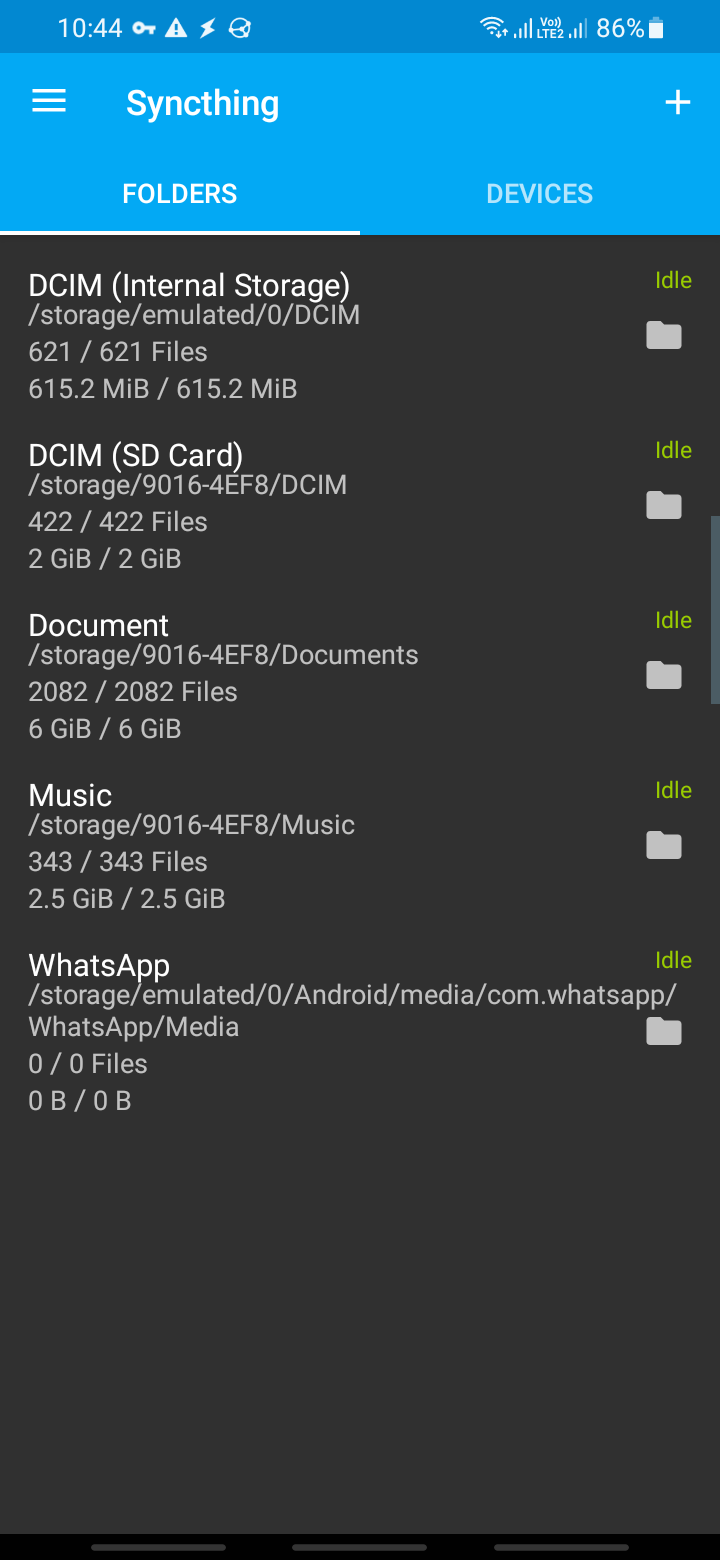Viewport: 720px width, 1560px height.
Task: Tap the Idle label next to DCIM (SD Card)
Action: pos(673,450)
